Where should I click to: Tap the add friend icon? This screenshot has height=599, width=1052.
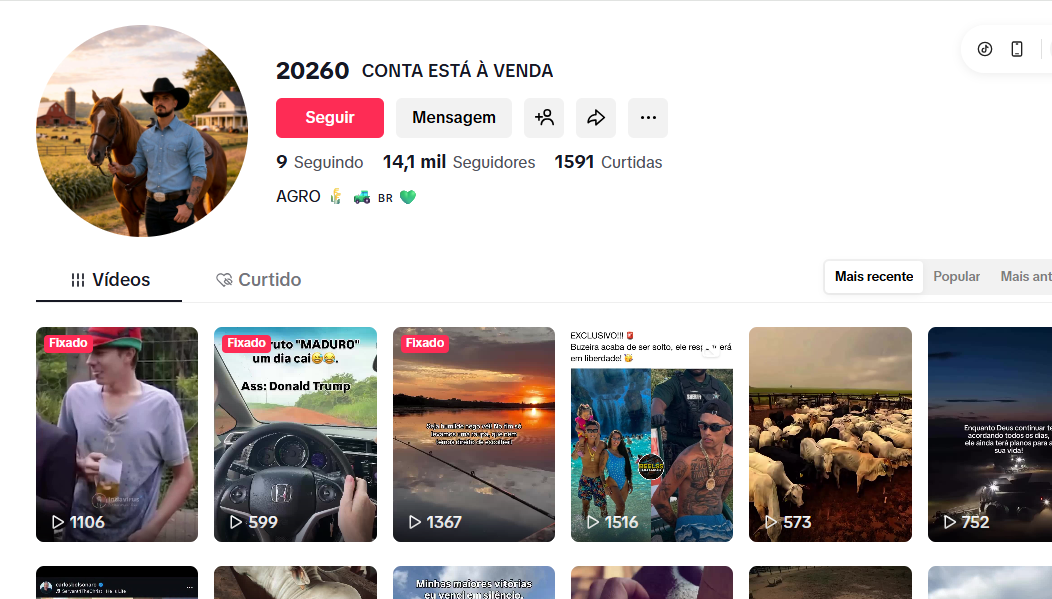click(544, 118)
